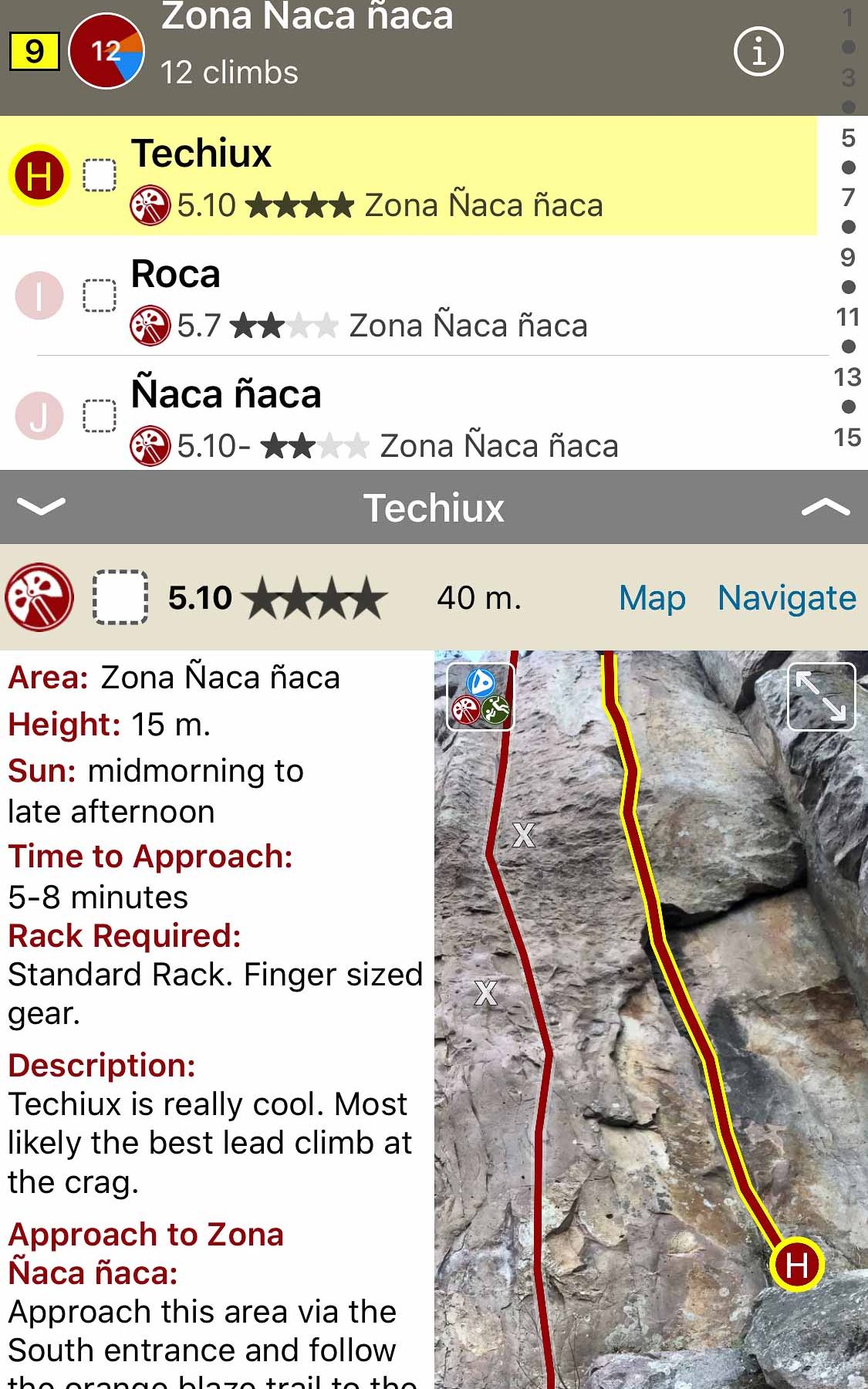
Task: Tap the climb type icons on the photo
Action: tap(481, 697)
